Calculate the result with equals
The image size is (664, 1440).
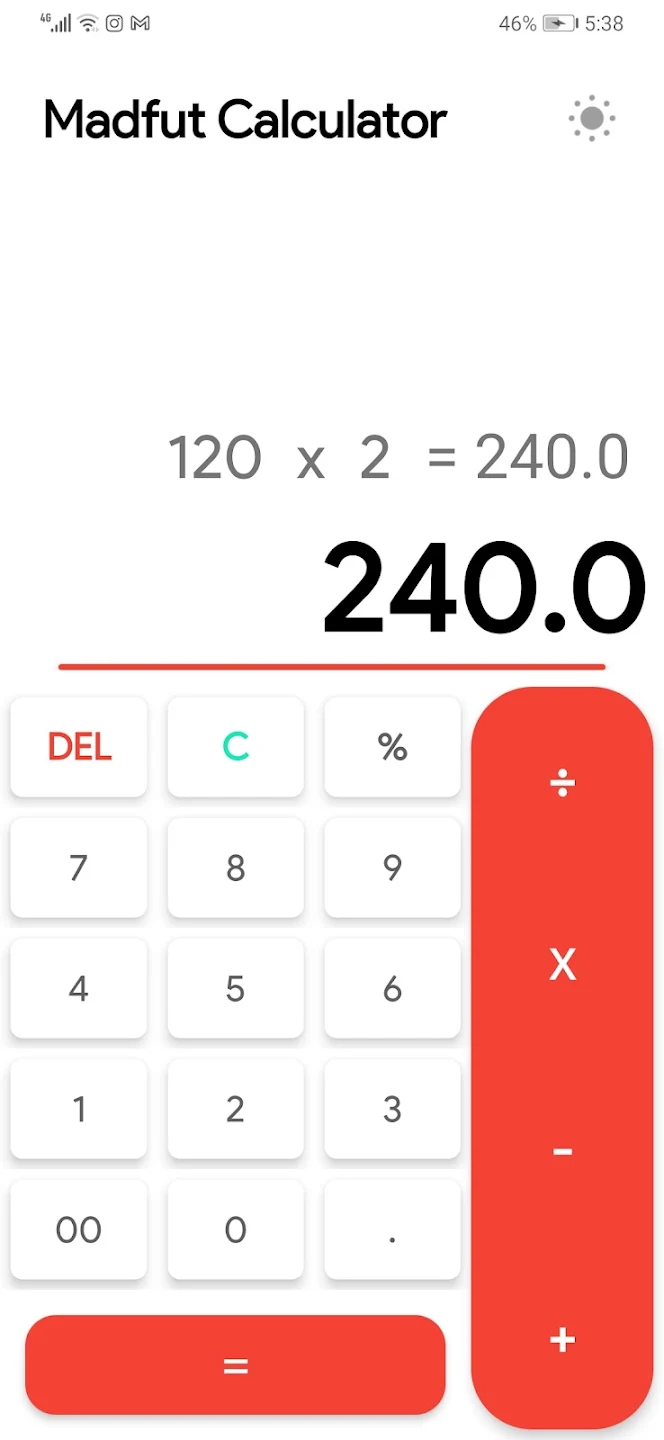[x=235, y=1366]
